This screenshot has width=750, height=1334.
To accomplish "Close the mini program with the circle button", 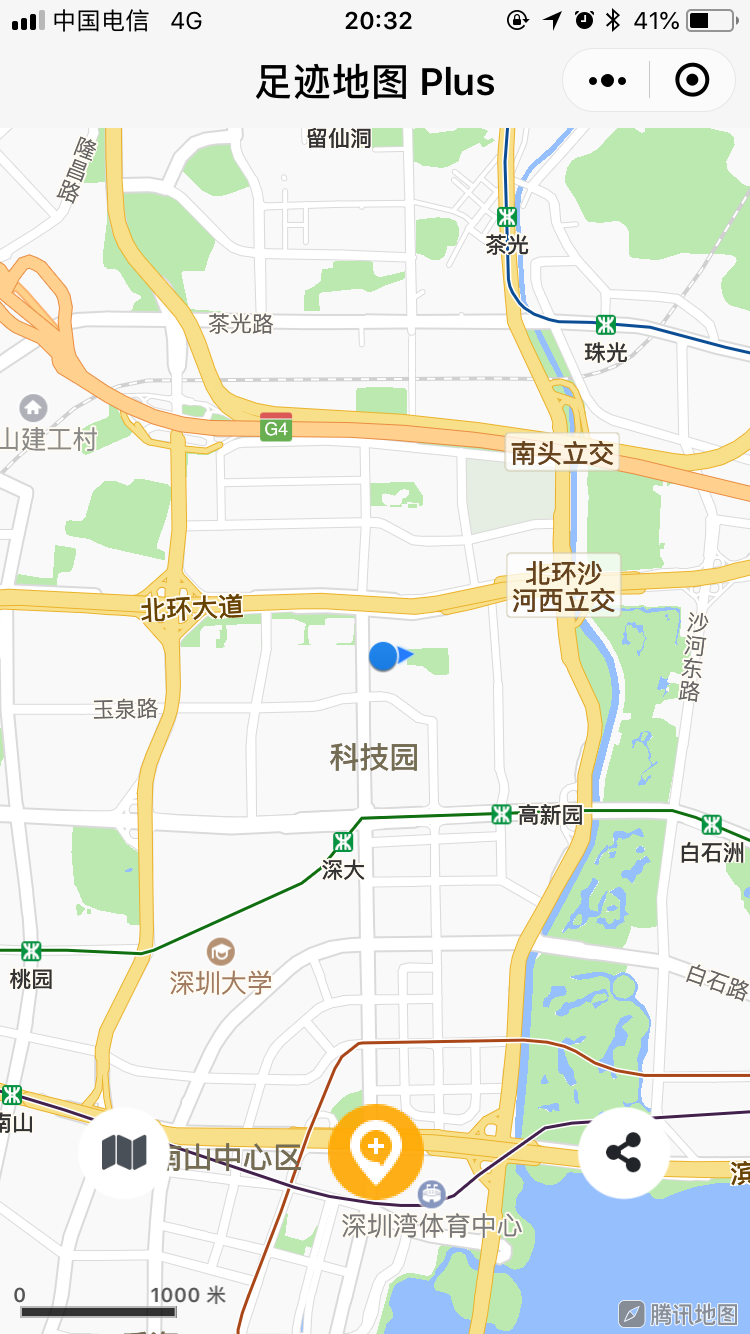I will click(x=692, y=80).
